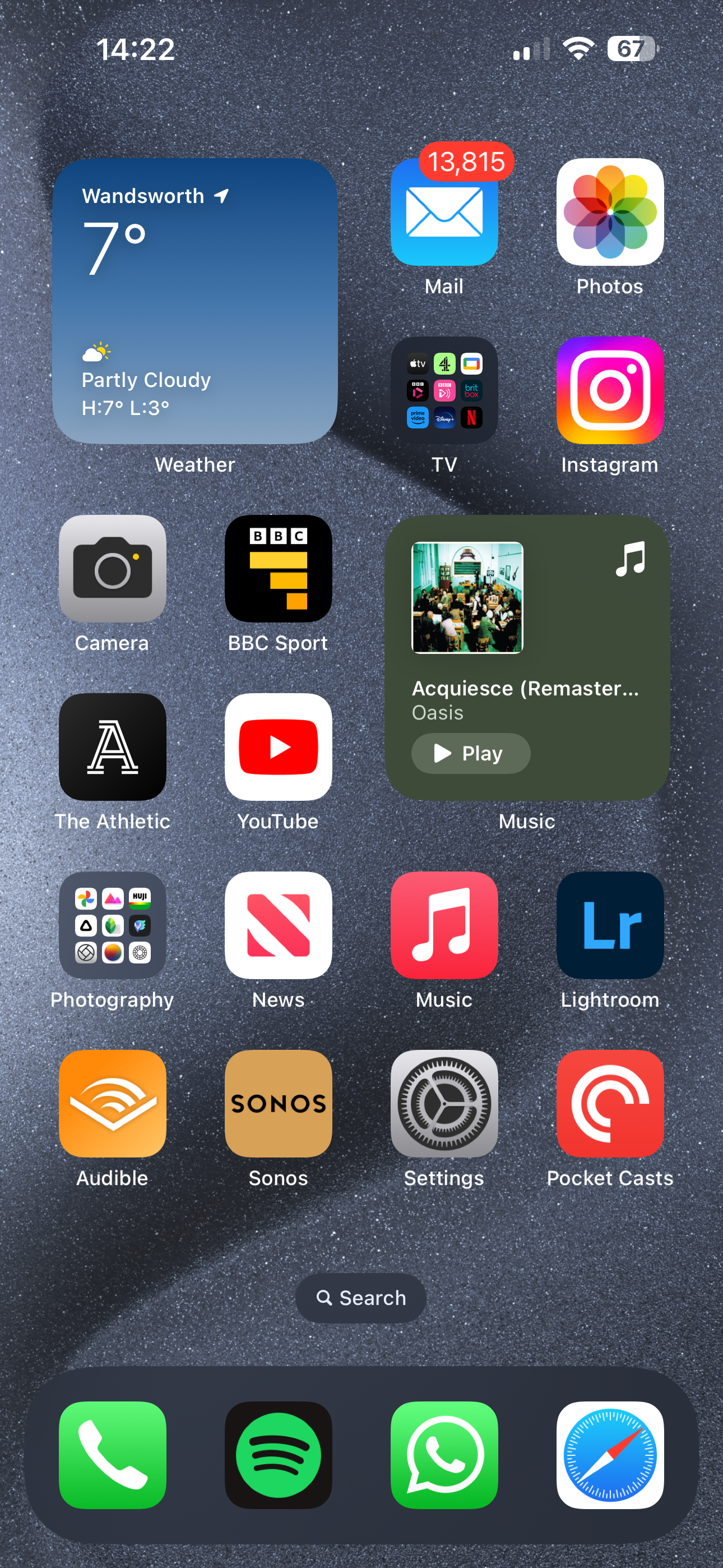
Task: Open Spotify from the dock
Action: coord(278,1455)
